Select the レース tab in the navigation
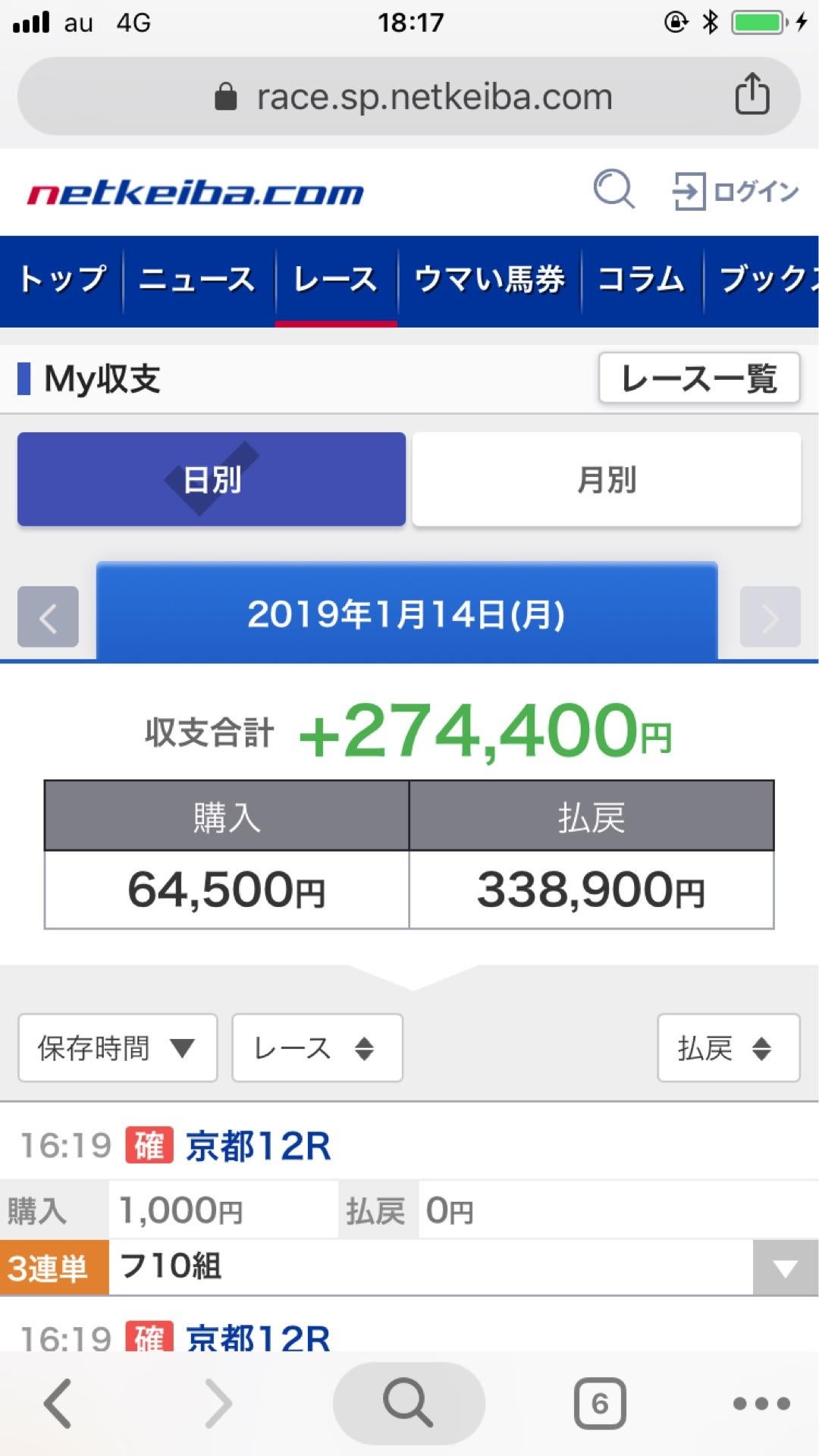Screen dimensions: 819x1456 [x=336, y=280]
